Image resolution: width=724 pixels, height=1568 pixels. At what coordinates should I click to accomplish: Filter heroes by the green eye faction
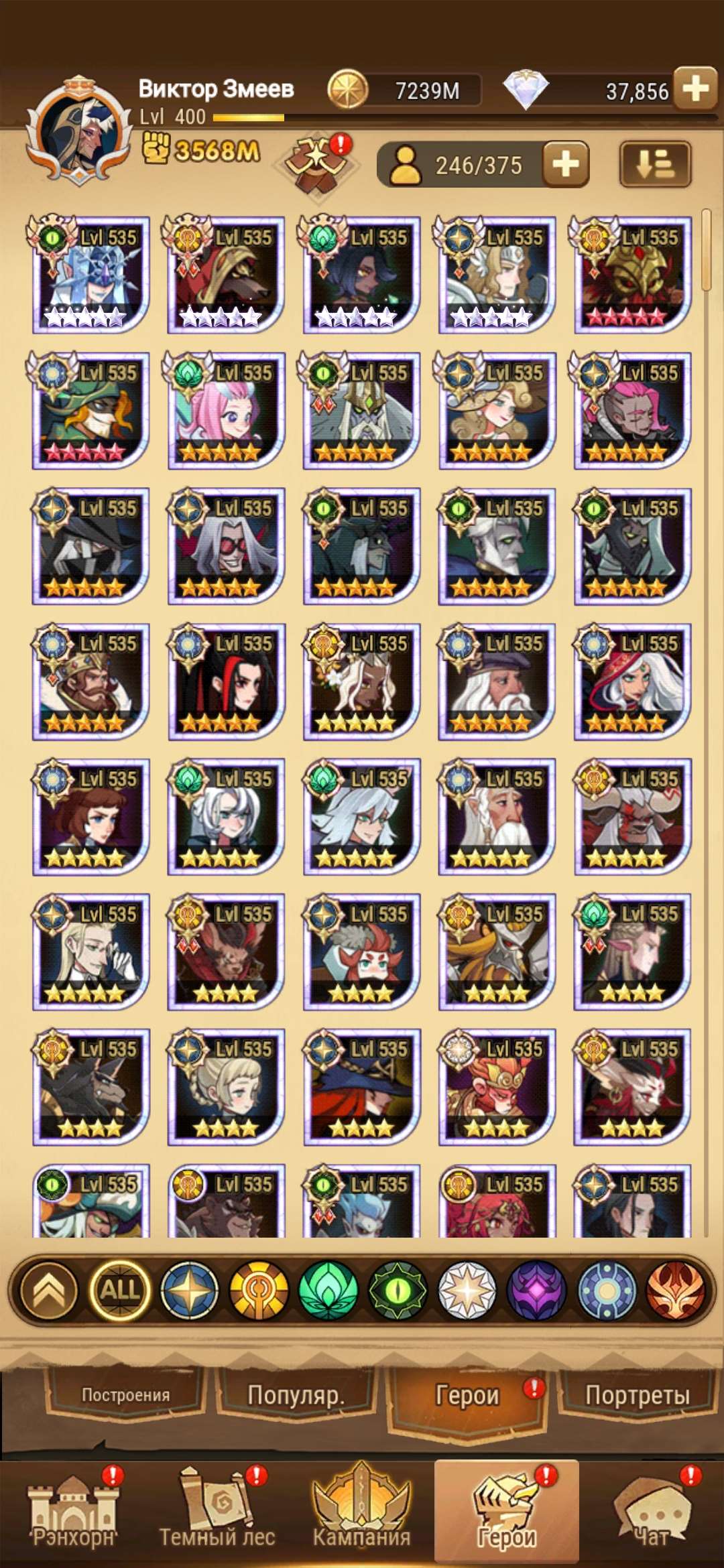coord(398,1290)
